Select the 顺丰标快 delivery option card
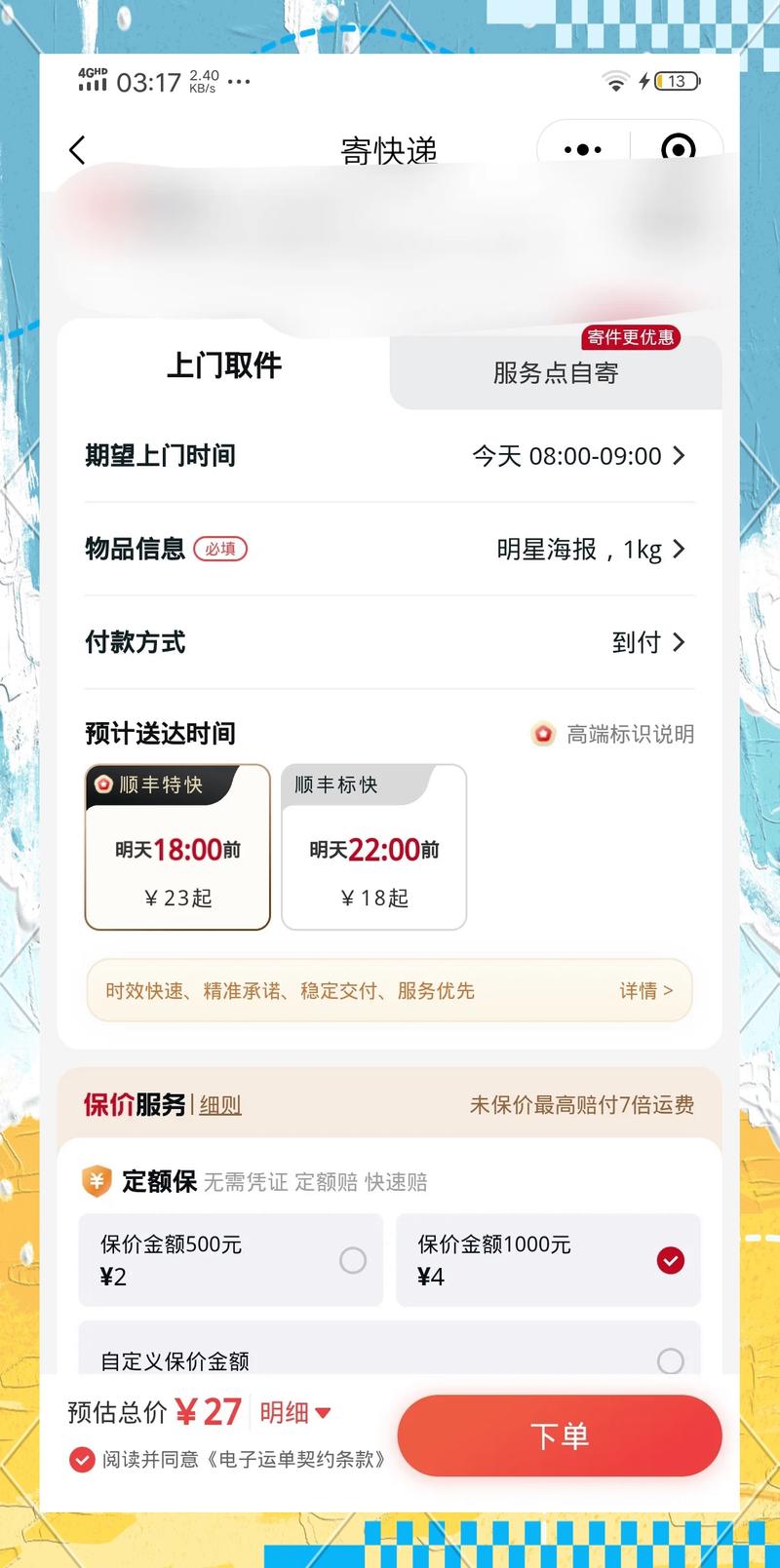Image resolution: width=780 pixels, height=1568 pixels. 374,847
